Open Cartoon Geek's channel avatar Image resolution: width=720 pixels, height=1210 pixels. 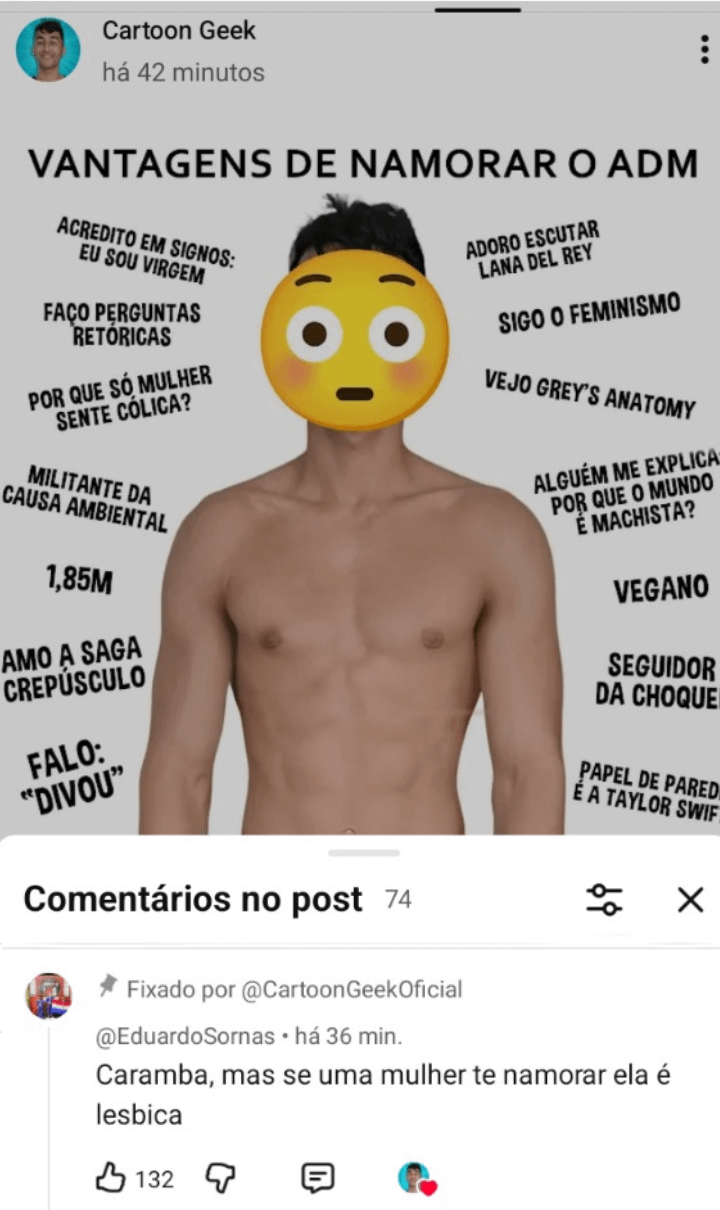48,50
